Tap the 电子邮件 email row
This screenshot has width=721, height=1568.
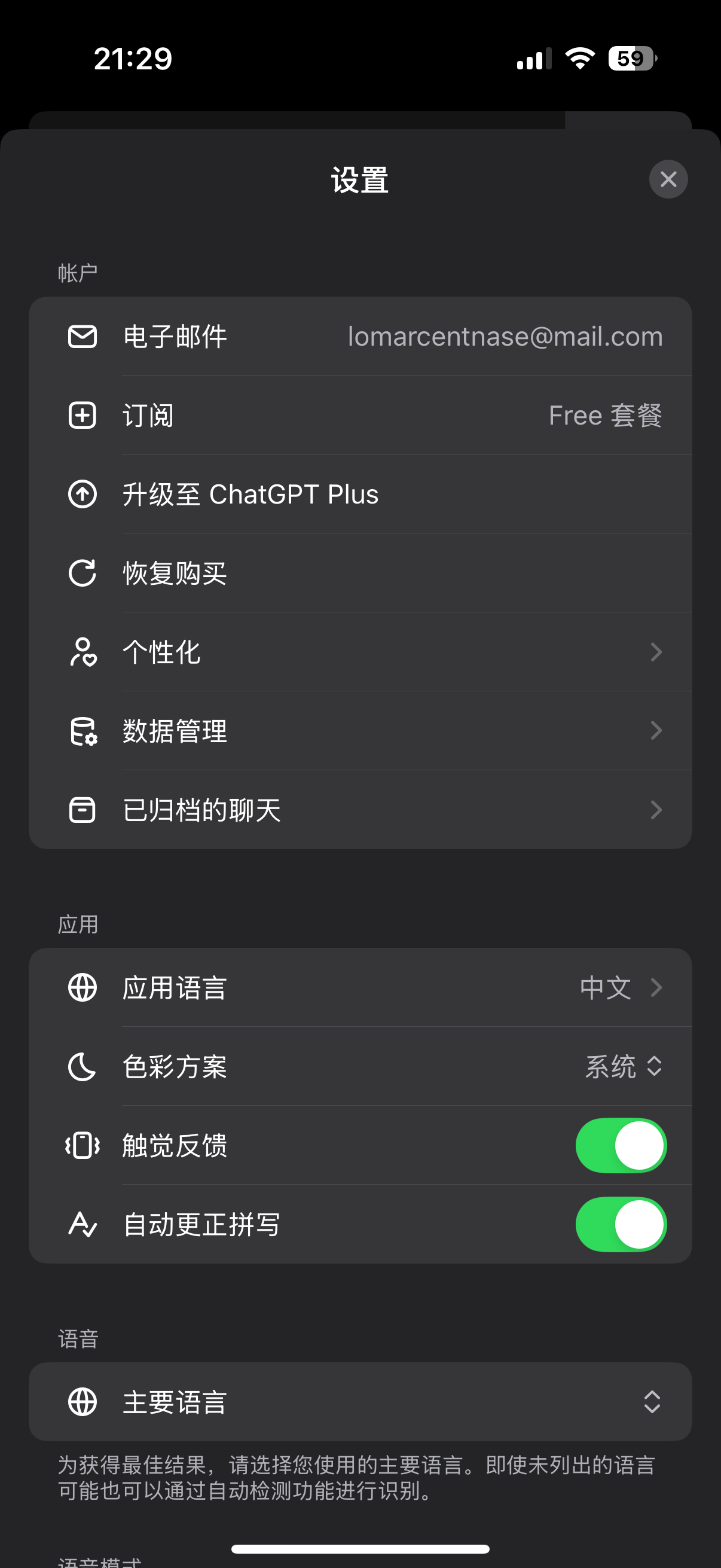tap(360, 337)
